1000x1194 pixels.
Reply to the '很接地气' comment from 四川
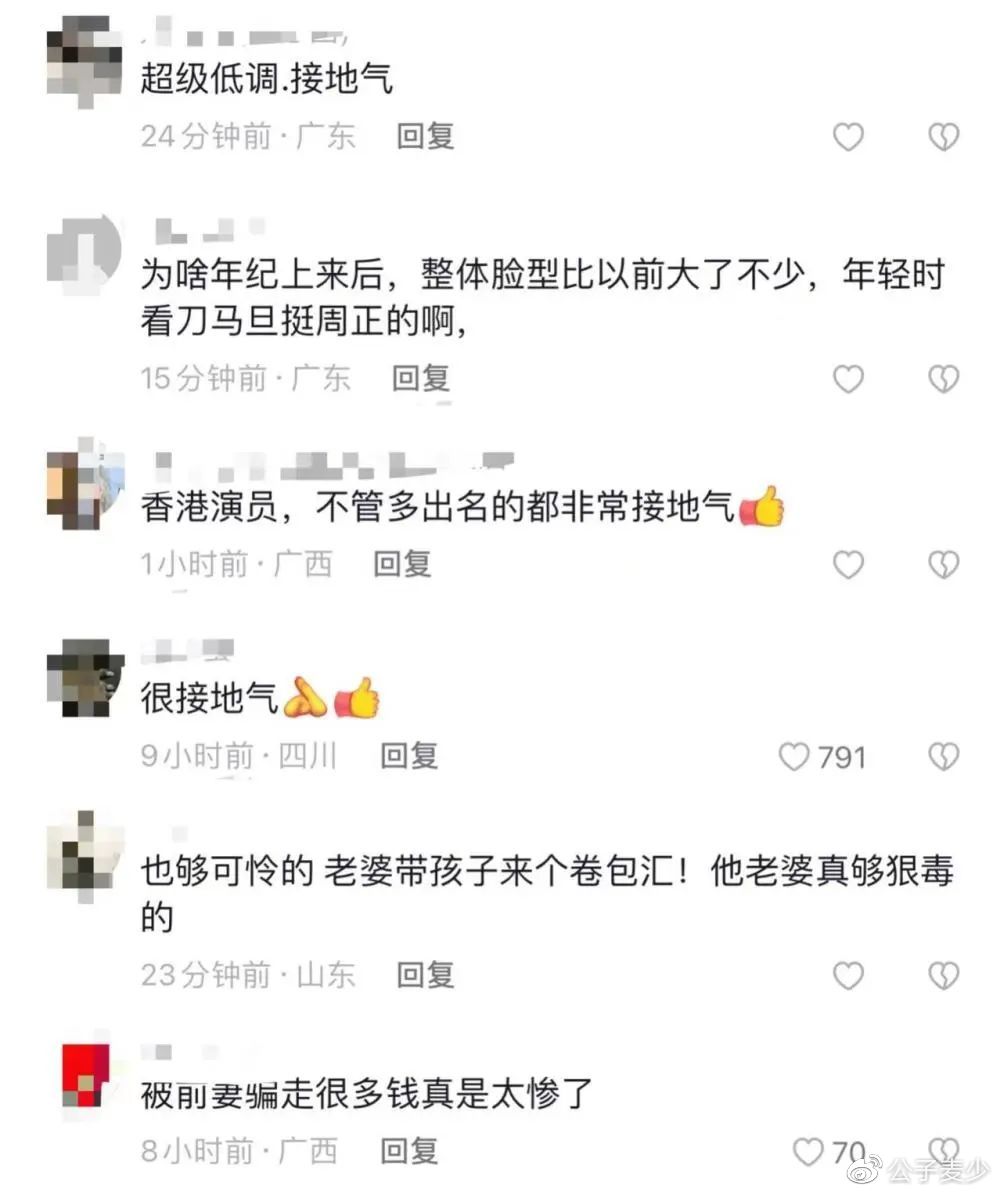pos(409,756)
